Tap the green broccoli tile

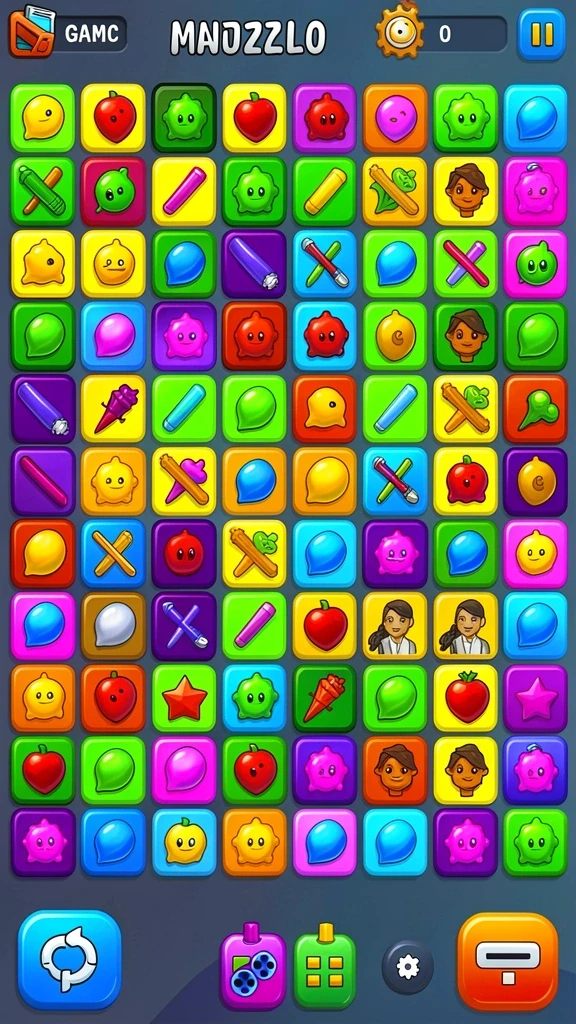(536, 408)
